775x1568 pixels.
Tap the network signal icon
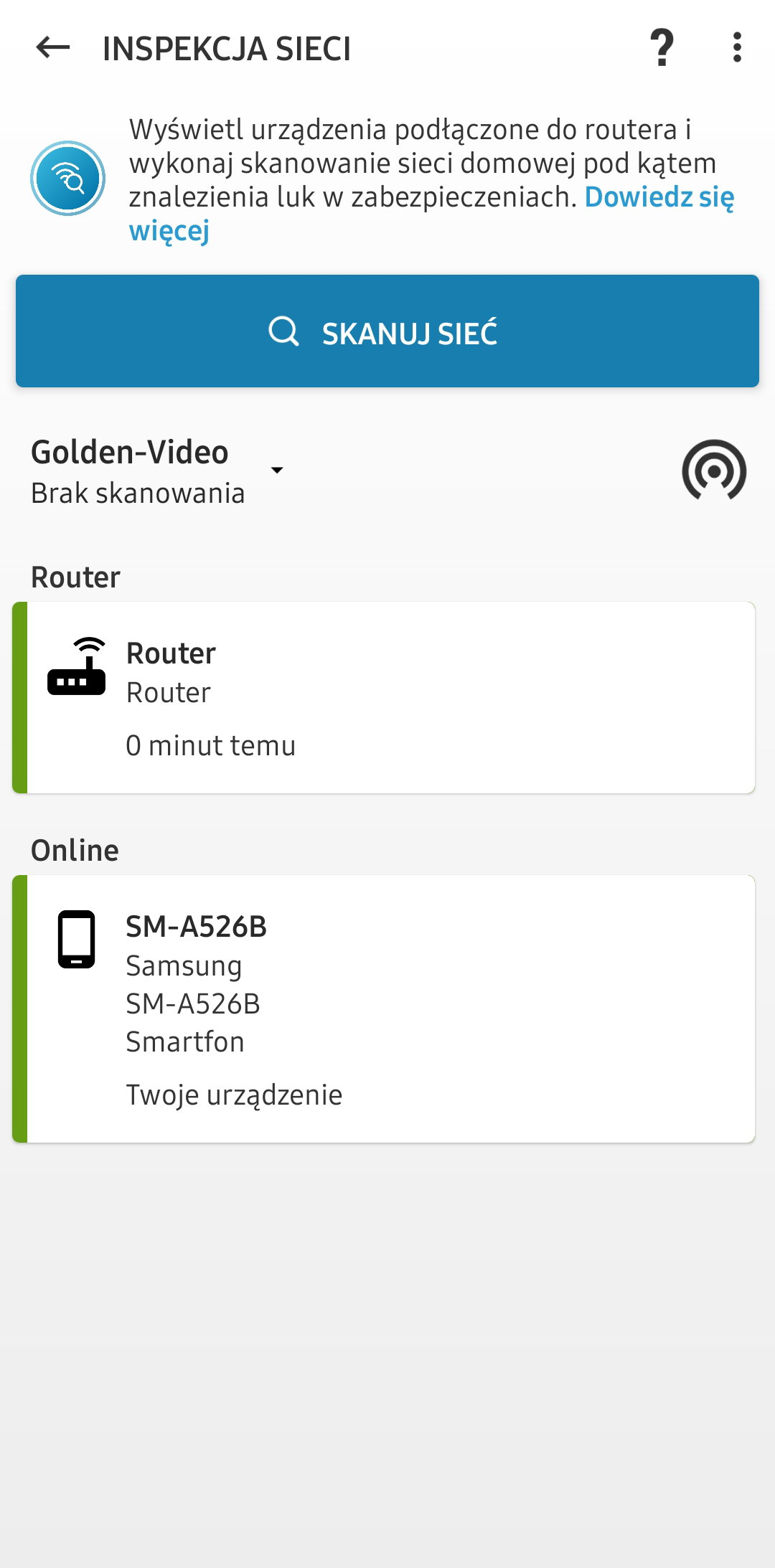point(714,471)
